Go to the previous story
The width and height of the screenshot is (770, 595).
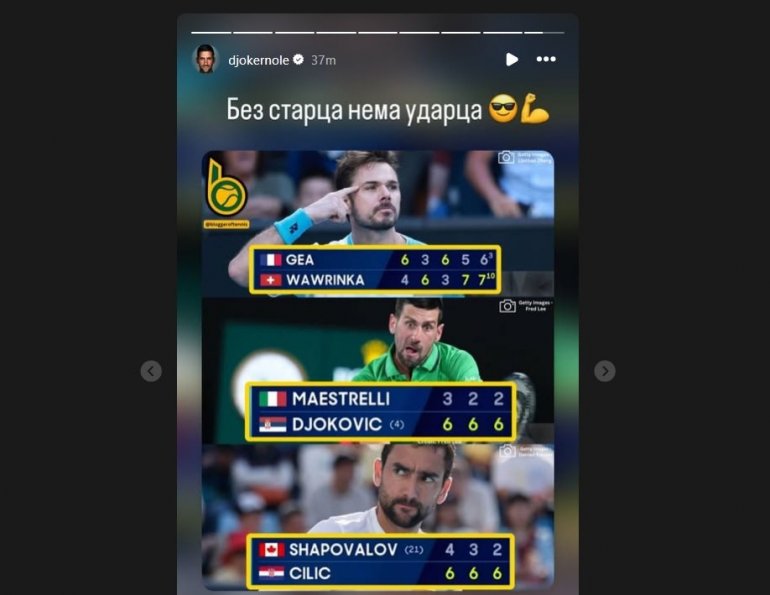click(151, 371)
